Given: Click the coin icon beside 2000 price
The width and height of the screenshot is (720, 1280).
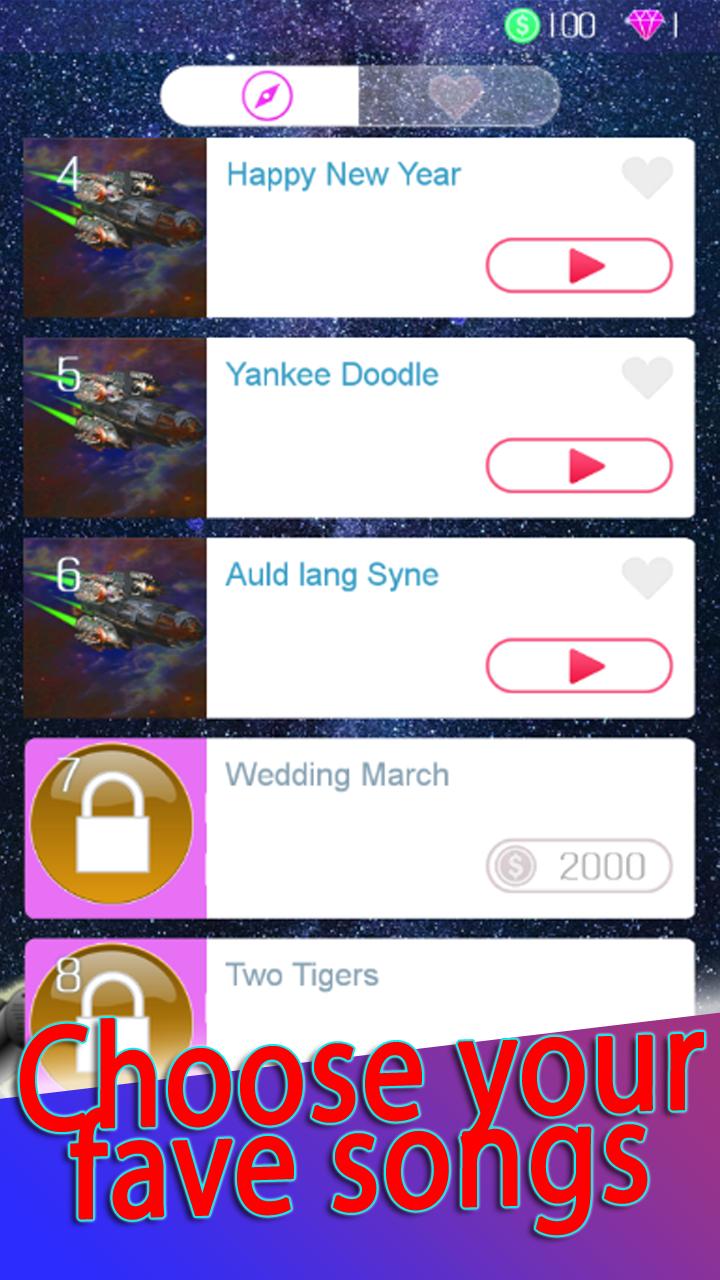Looking at the screenshot, I should click(x=514, y=867).
